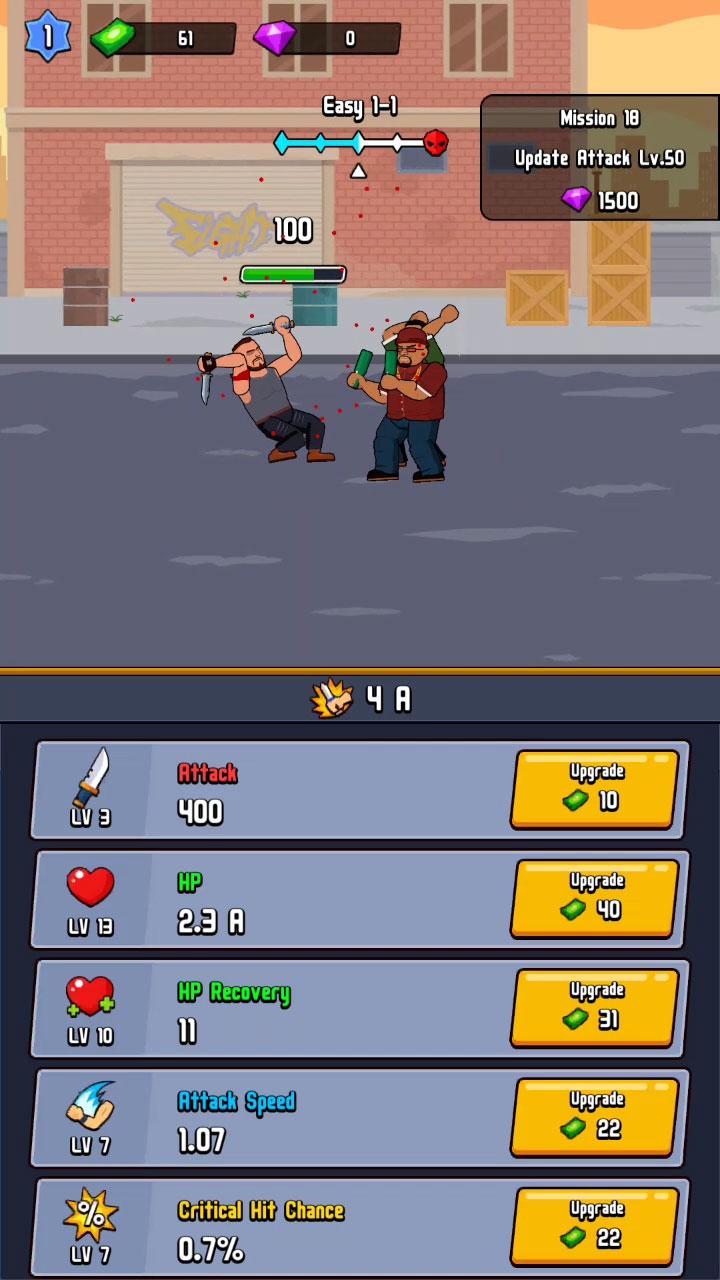Open Mission 18 reward panel

tap(599, 158)
